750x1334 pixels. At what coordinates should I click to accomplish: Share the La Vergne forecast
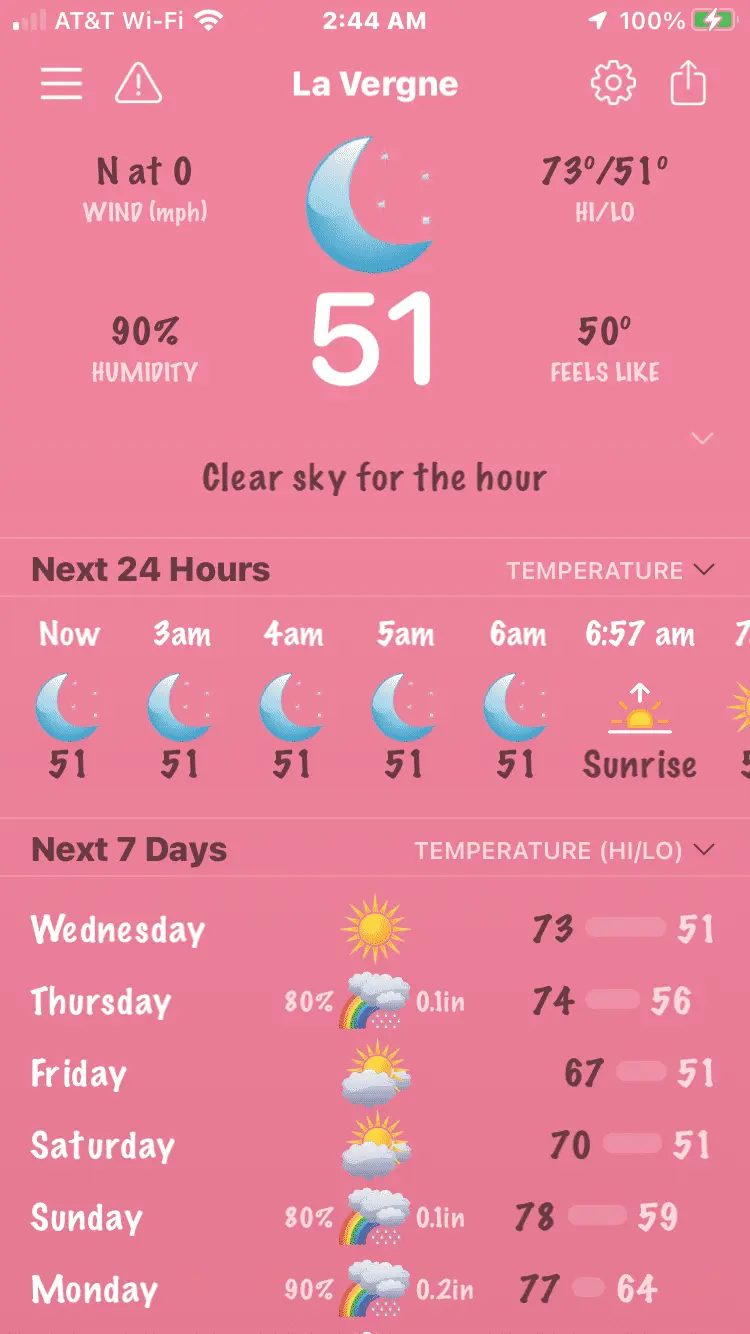pos(688,84)
